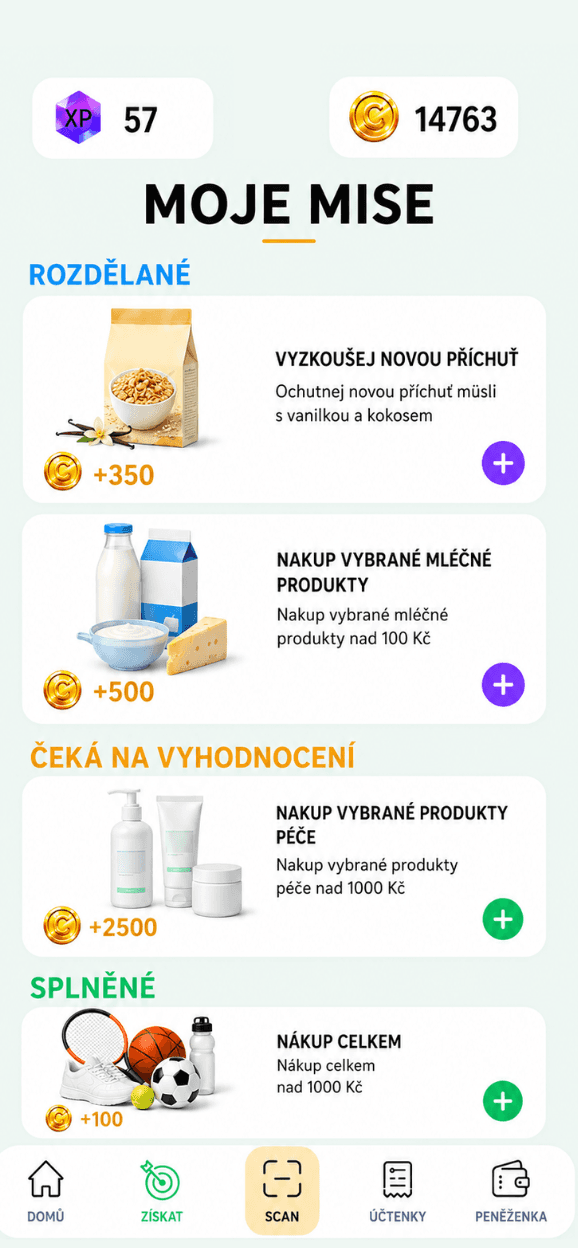The width and height of the screenshot is (578, 1248).
Task: Open the XP points badge
Action: 123,118
